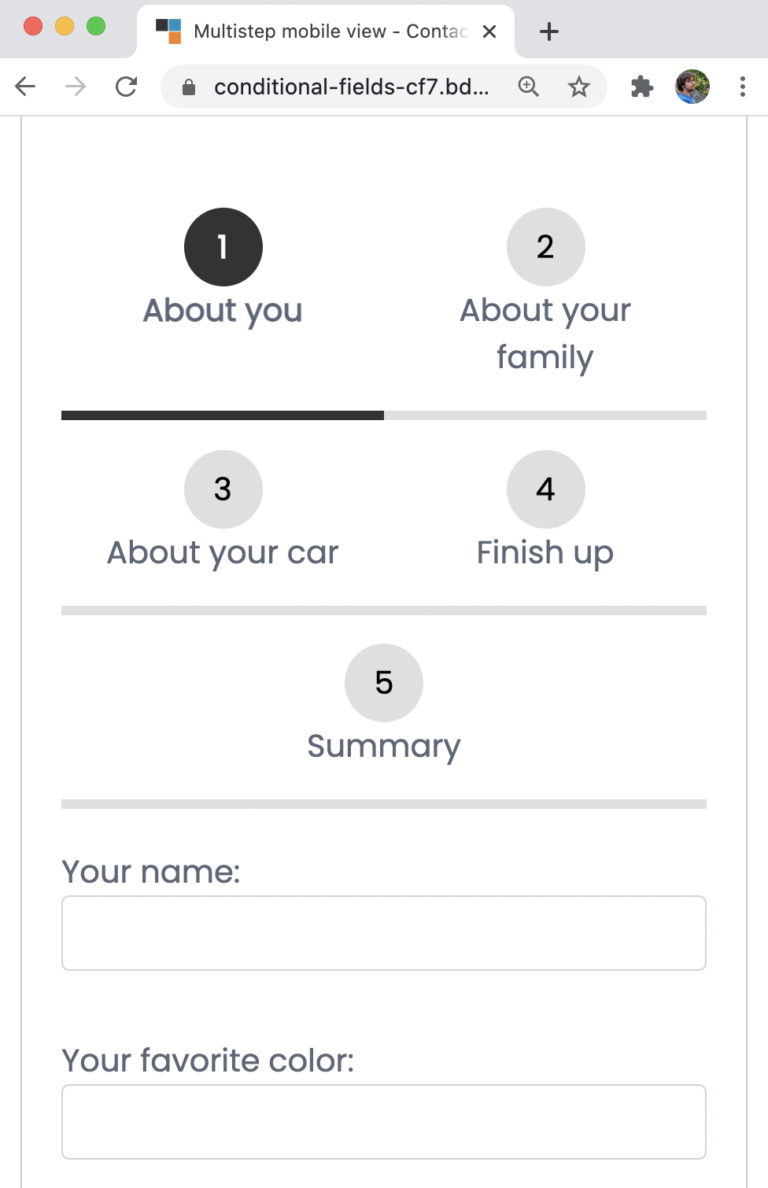
Task: Click the step 1 progress bar segment
Action: pyautogui.click(x=222, y=414)
